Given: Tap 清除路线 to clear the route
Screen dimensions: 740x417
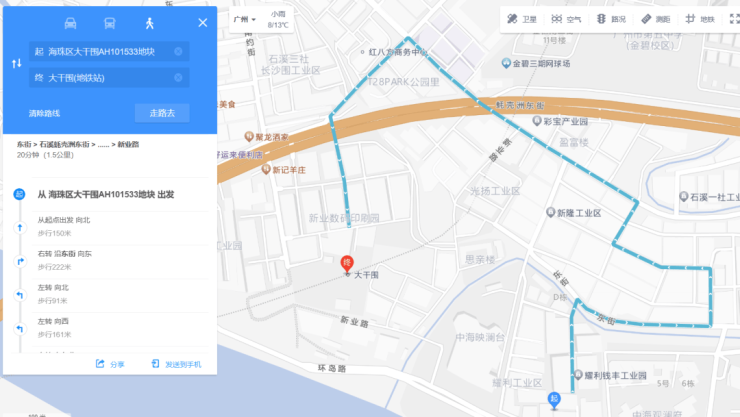Looking at the screenshot, I should click(43, 113).
